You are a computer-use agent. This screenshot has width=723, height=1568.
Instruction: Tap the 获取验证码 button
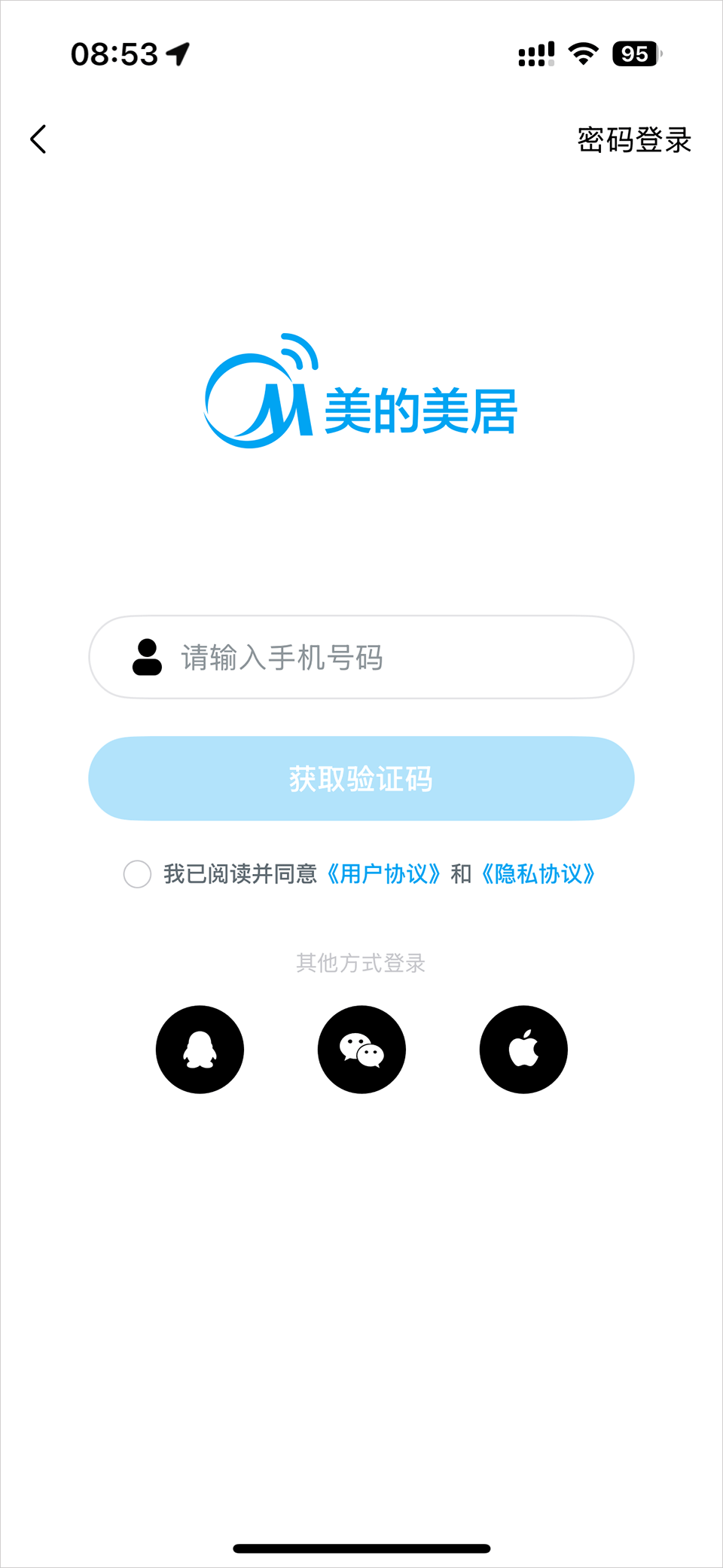[361, 778]
